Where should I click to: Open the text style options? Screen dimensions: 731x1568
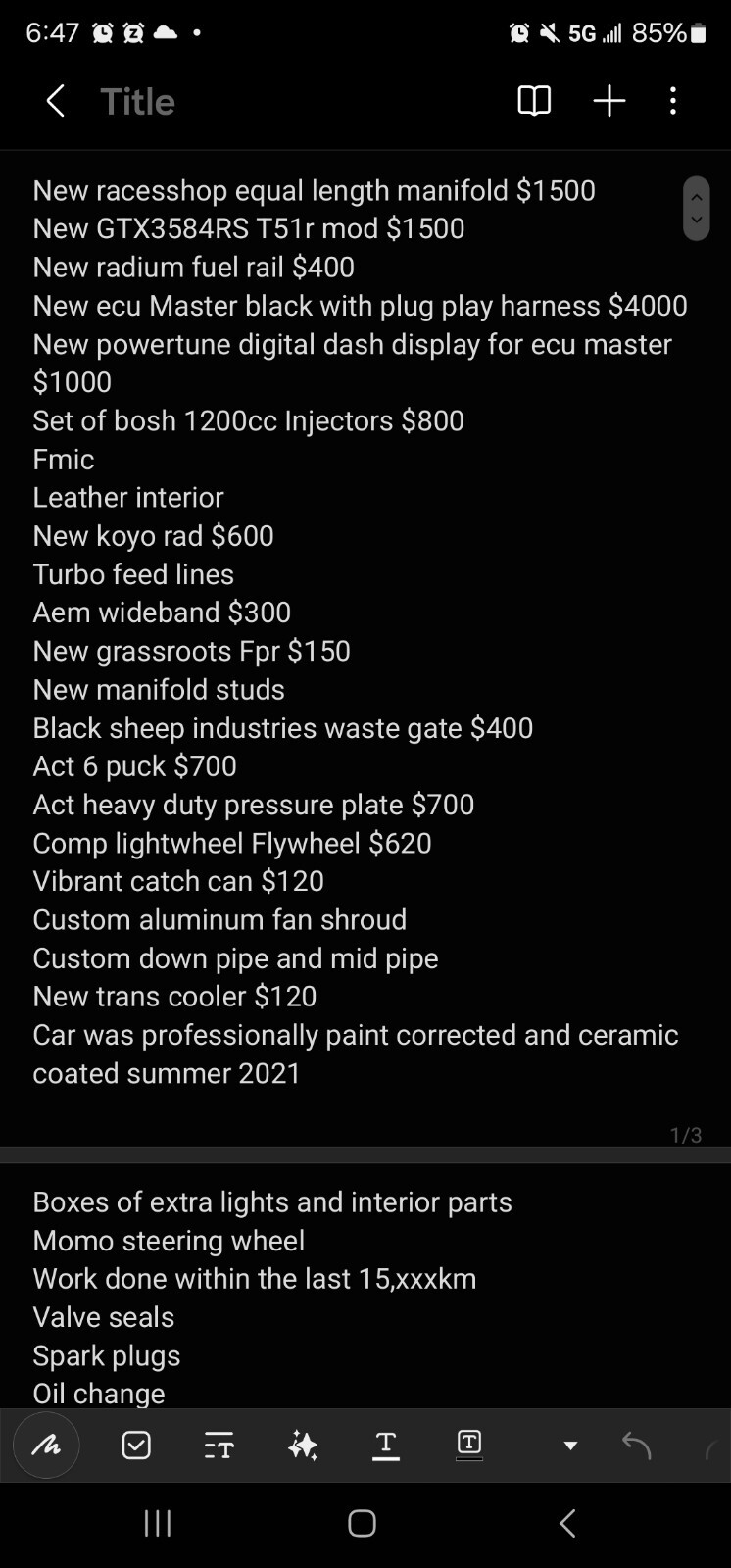219,1445
